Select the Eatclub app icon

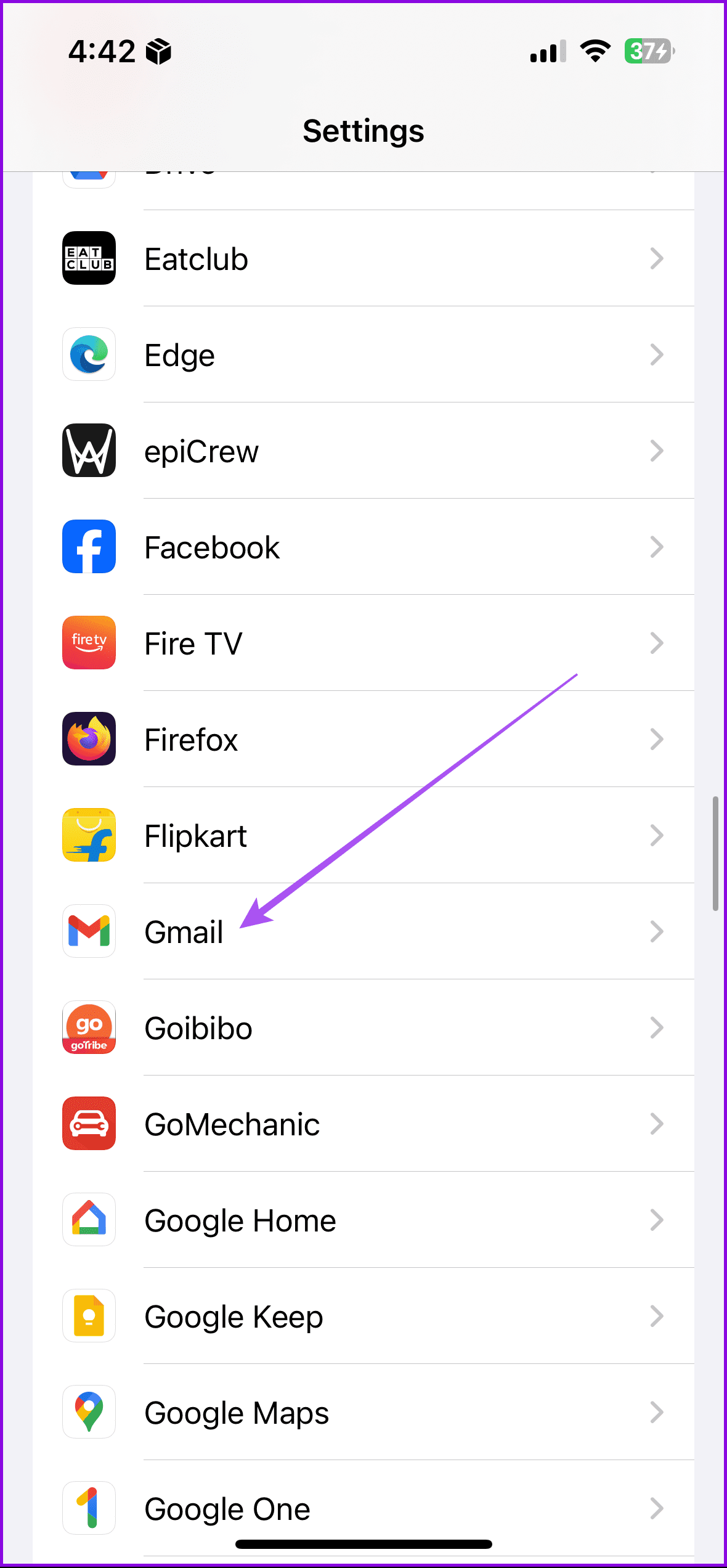[89, 259]
